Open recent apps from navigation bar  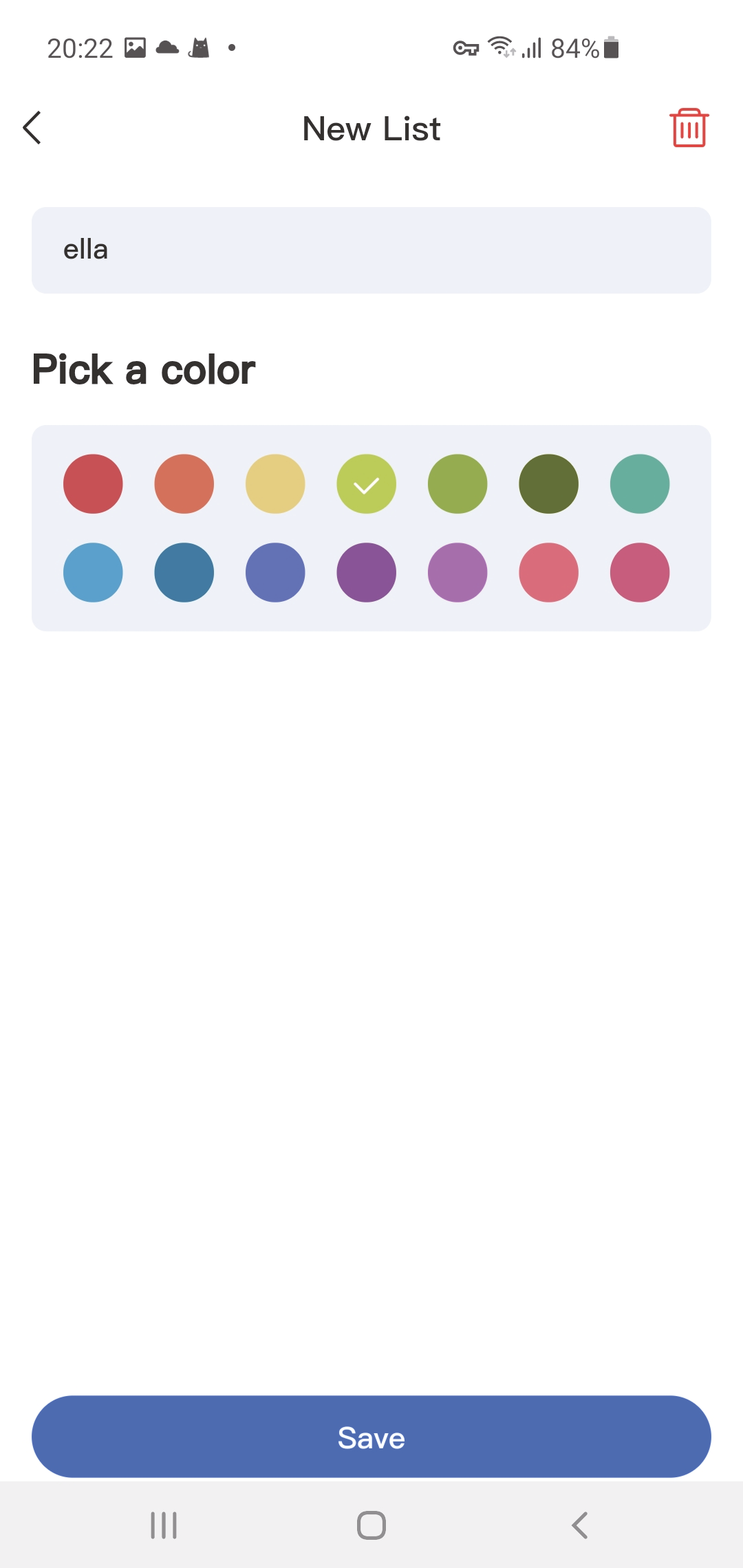point(164,1525)
